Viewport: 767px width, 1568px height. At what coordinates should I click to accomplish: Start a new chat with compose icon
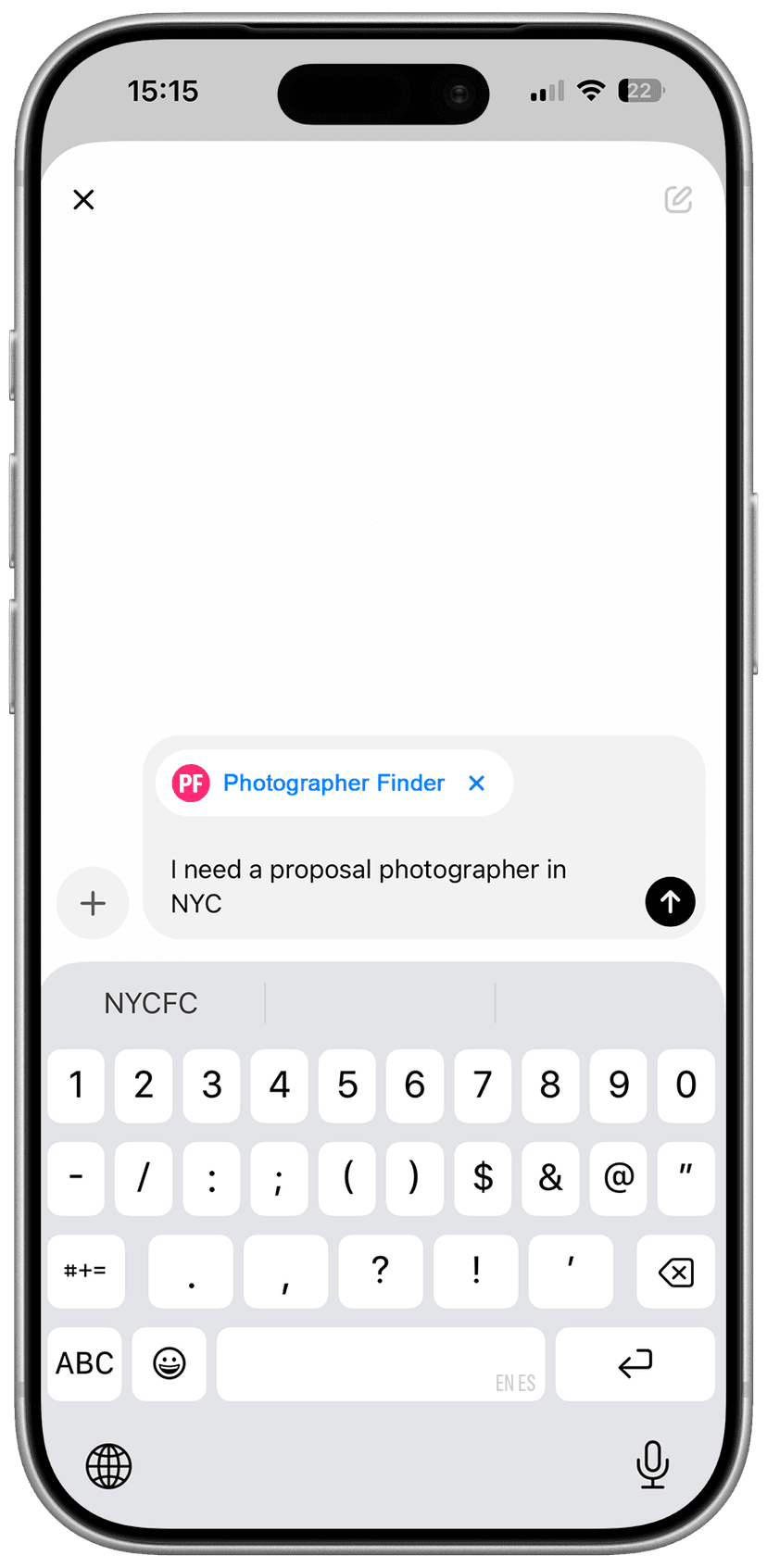pos(678,199)
